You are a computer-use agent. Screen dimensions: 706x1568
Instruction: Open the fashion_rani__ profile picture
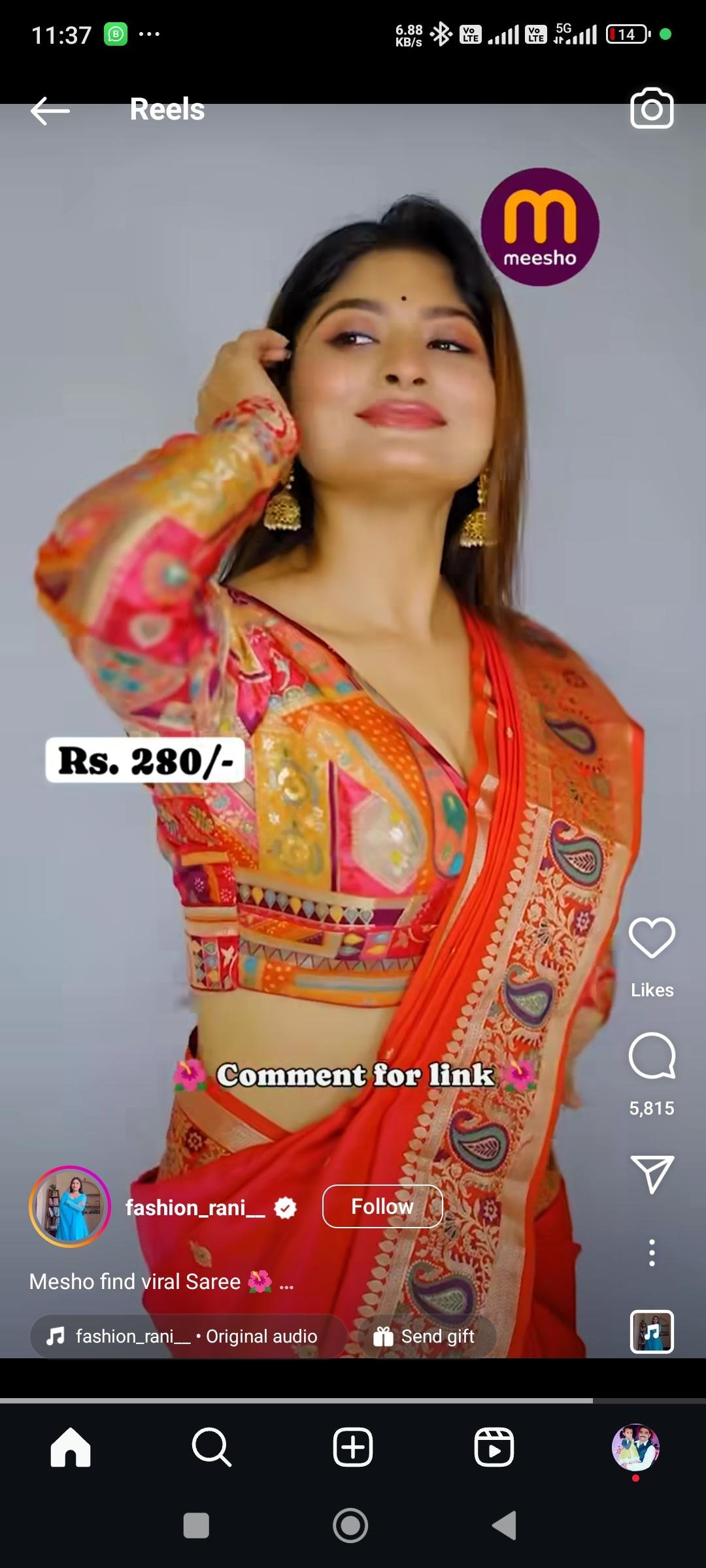pos(70,1206)
